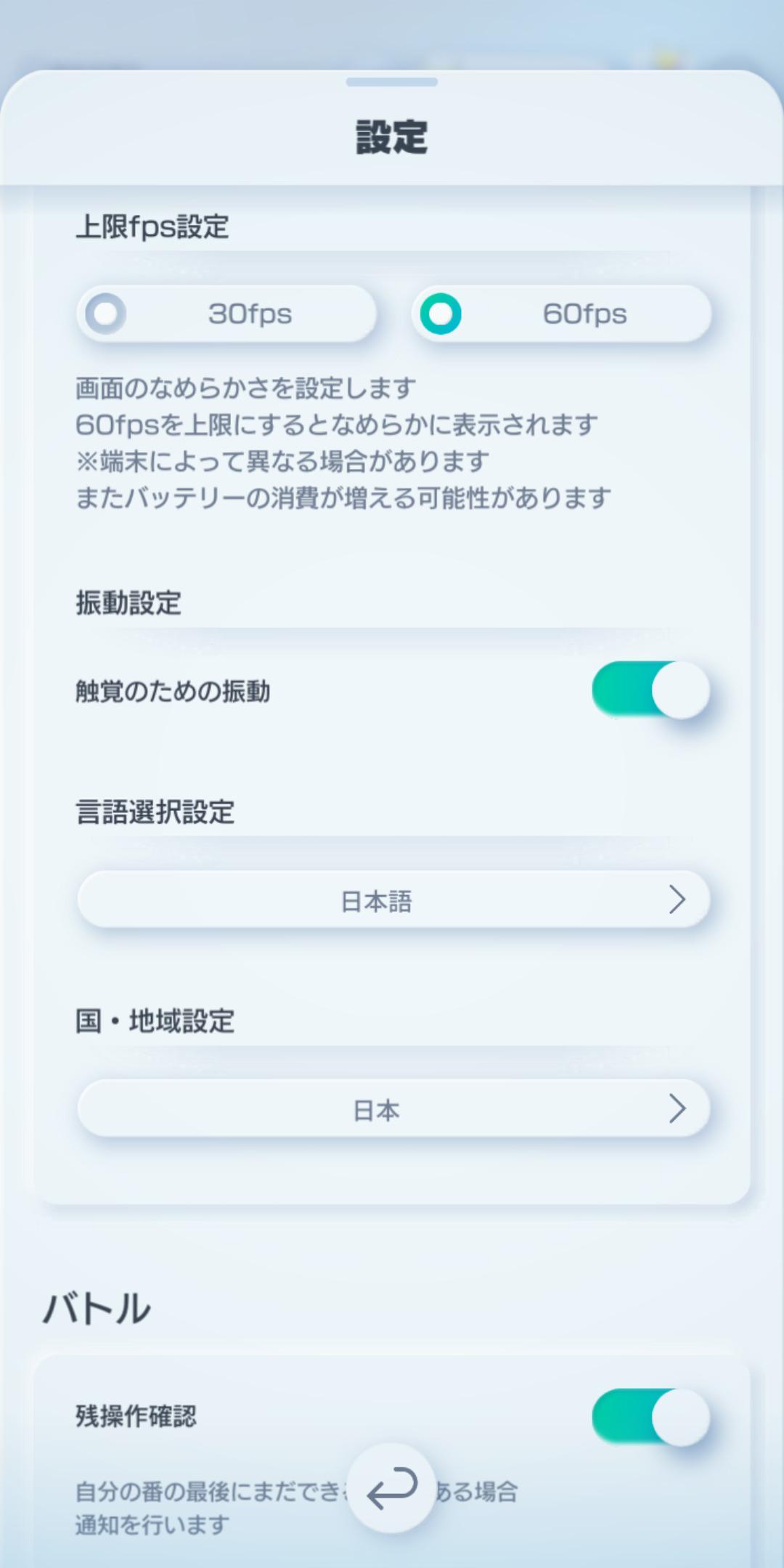Select the 30fps frame rate option
Image resolution: width=784 pixels, height=1568 pixels.
tap(226, 314)
